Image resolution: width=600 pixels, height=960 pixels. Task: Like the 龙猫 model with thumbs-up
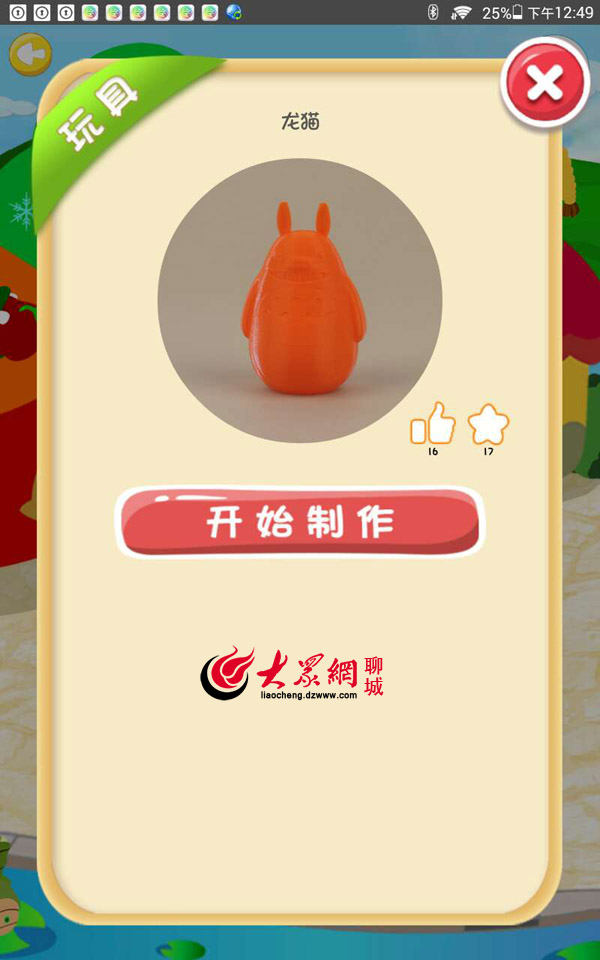tap(432, 425)
